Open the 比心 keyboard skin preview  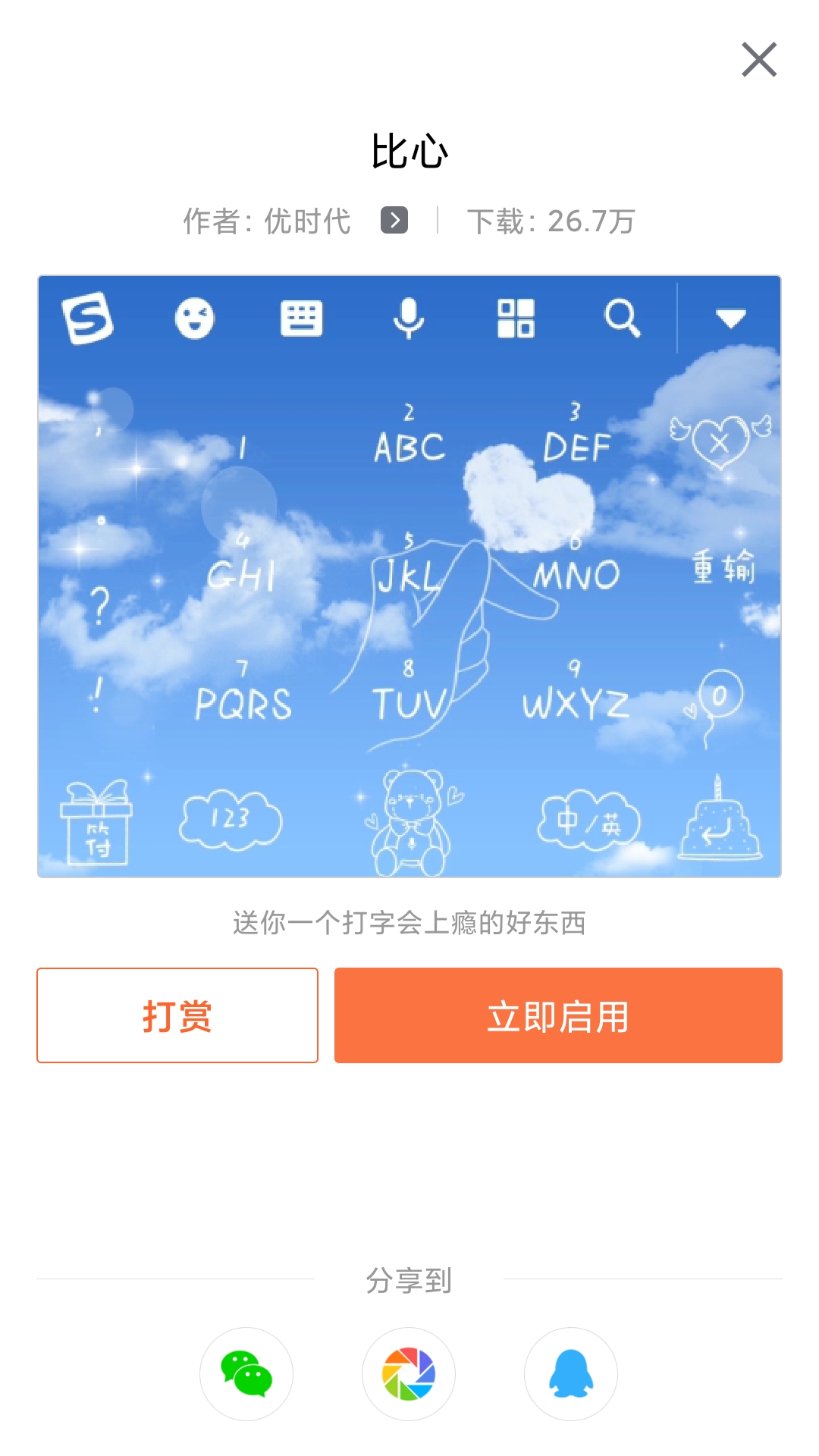point(409,576)
